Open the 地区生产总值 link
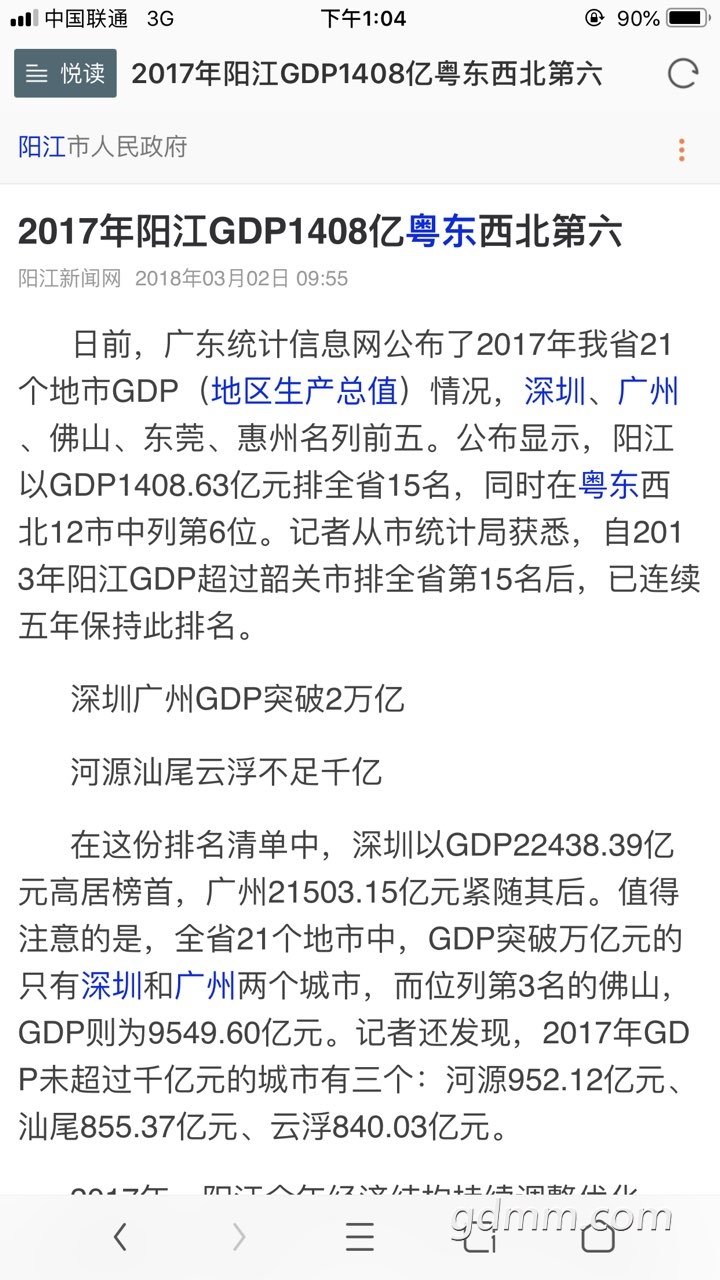The image size is (720, 1280). point(304,390)
